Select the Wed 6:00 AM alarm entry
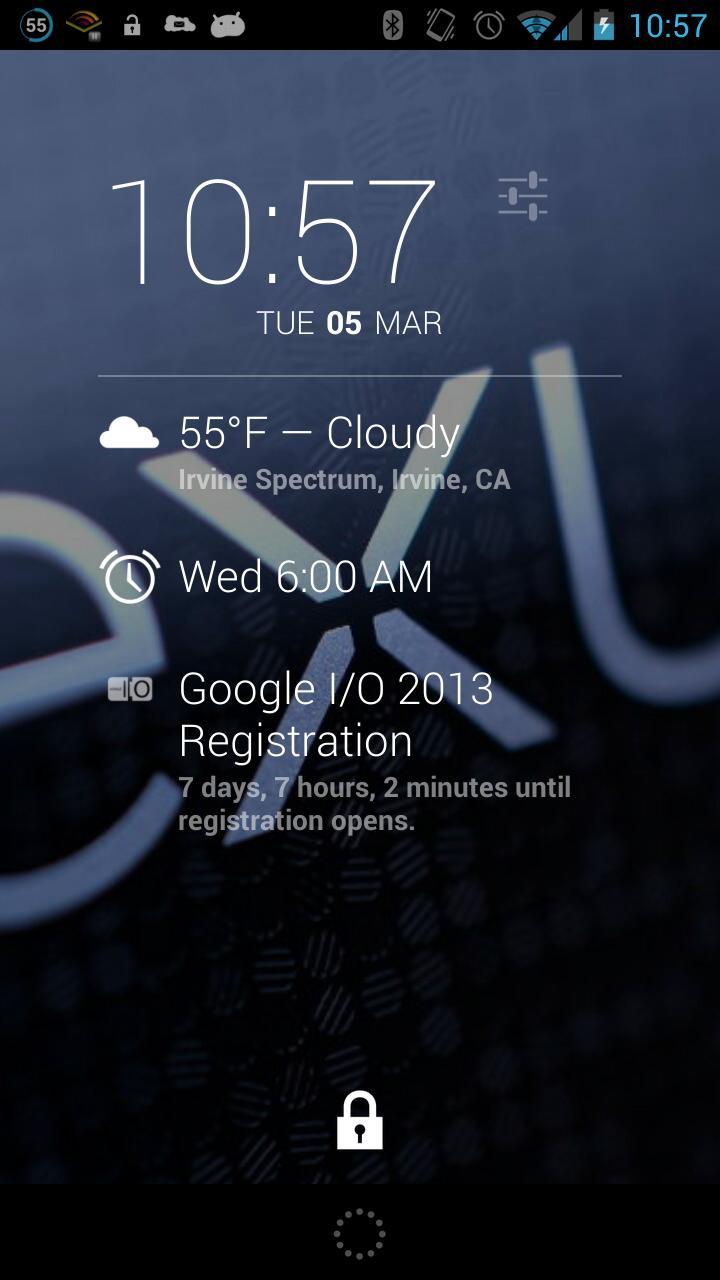 pyautogui.click(x=305, y=576)
